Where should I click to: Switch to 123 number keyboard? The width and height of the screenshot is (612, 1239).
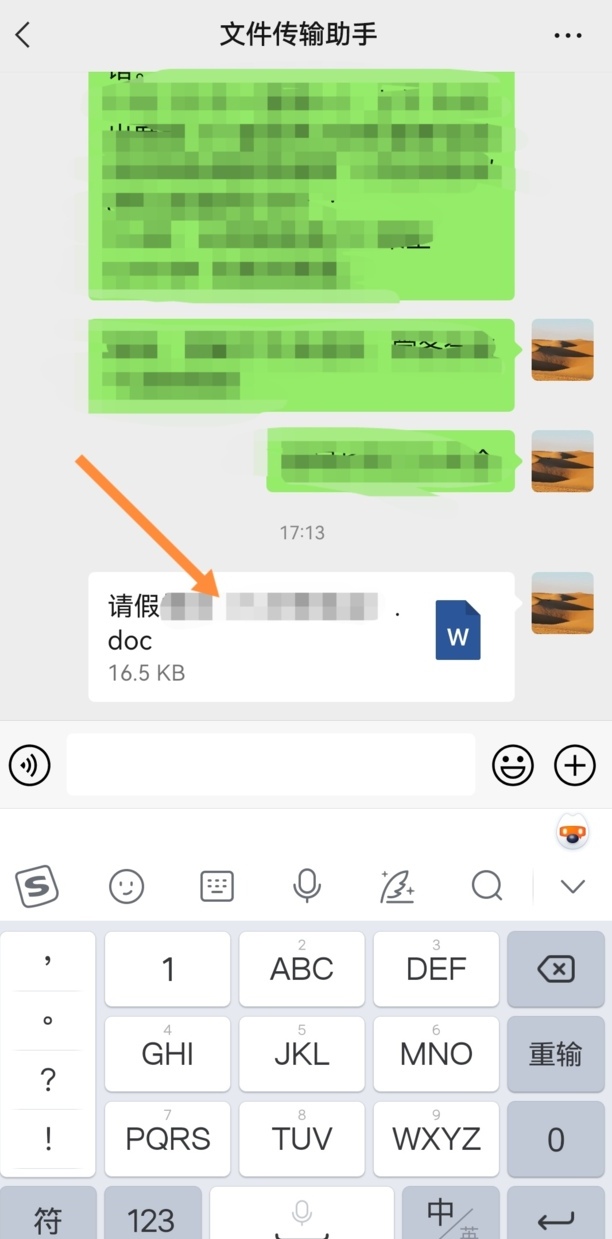coord(152,1218)
